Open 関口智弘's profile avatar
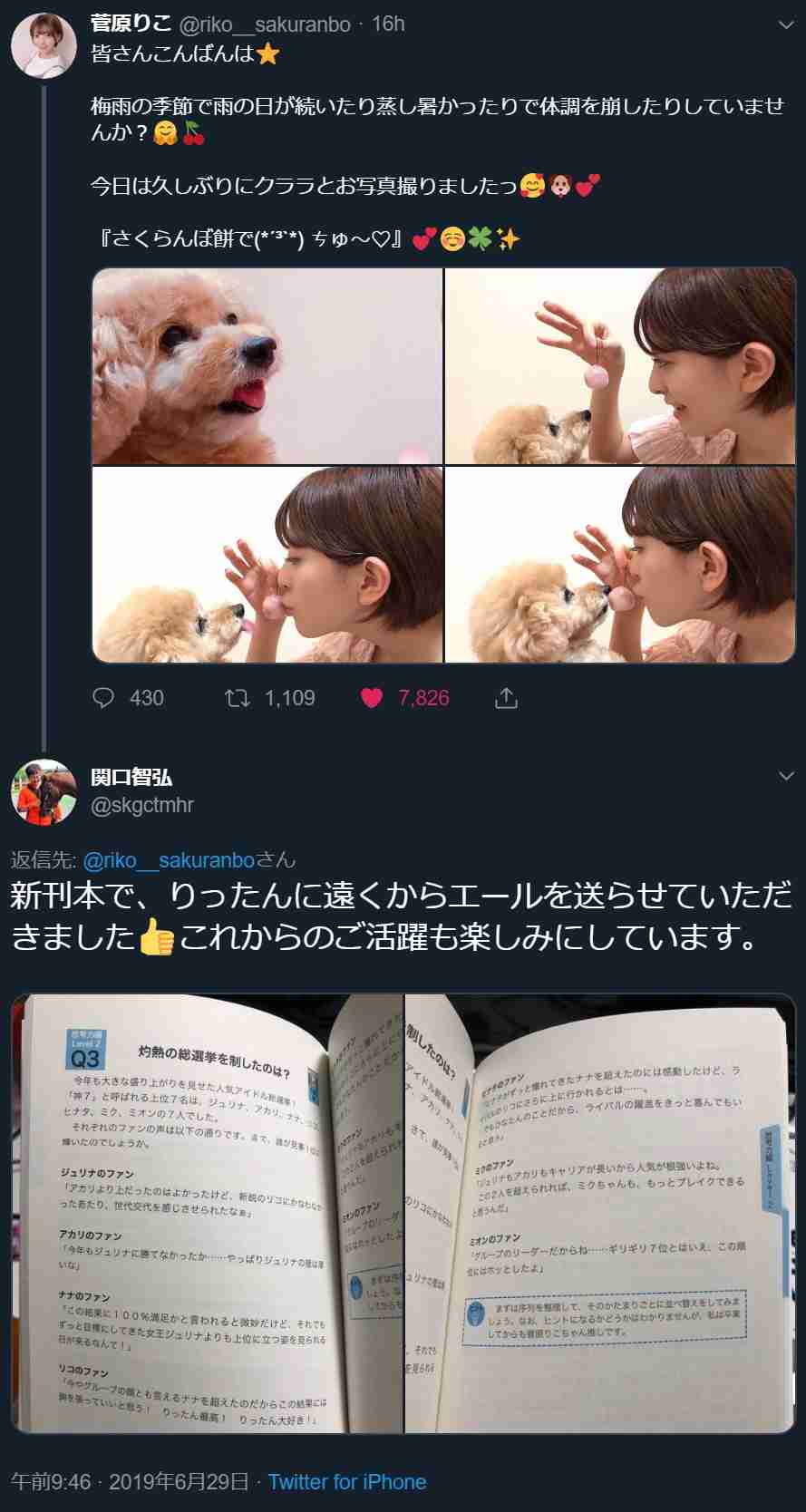806x1512 pixels. pos(44,791)
